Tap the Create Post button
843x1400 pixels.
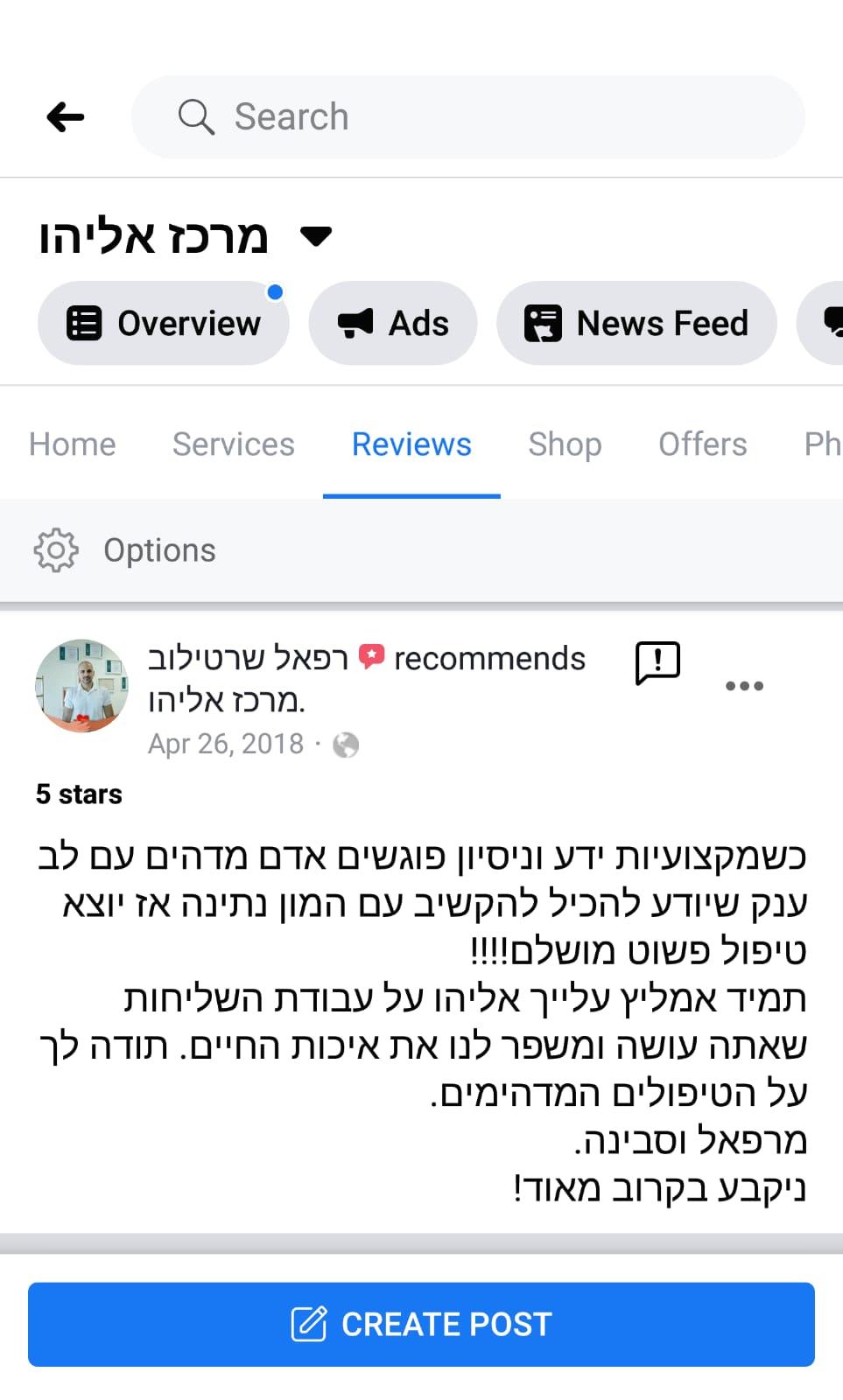pos(421,1324)
